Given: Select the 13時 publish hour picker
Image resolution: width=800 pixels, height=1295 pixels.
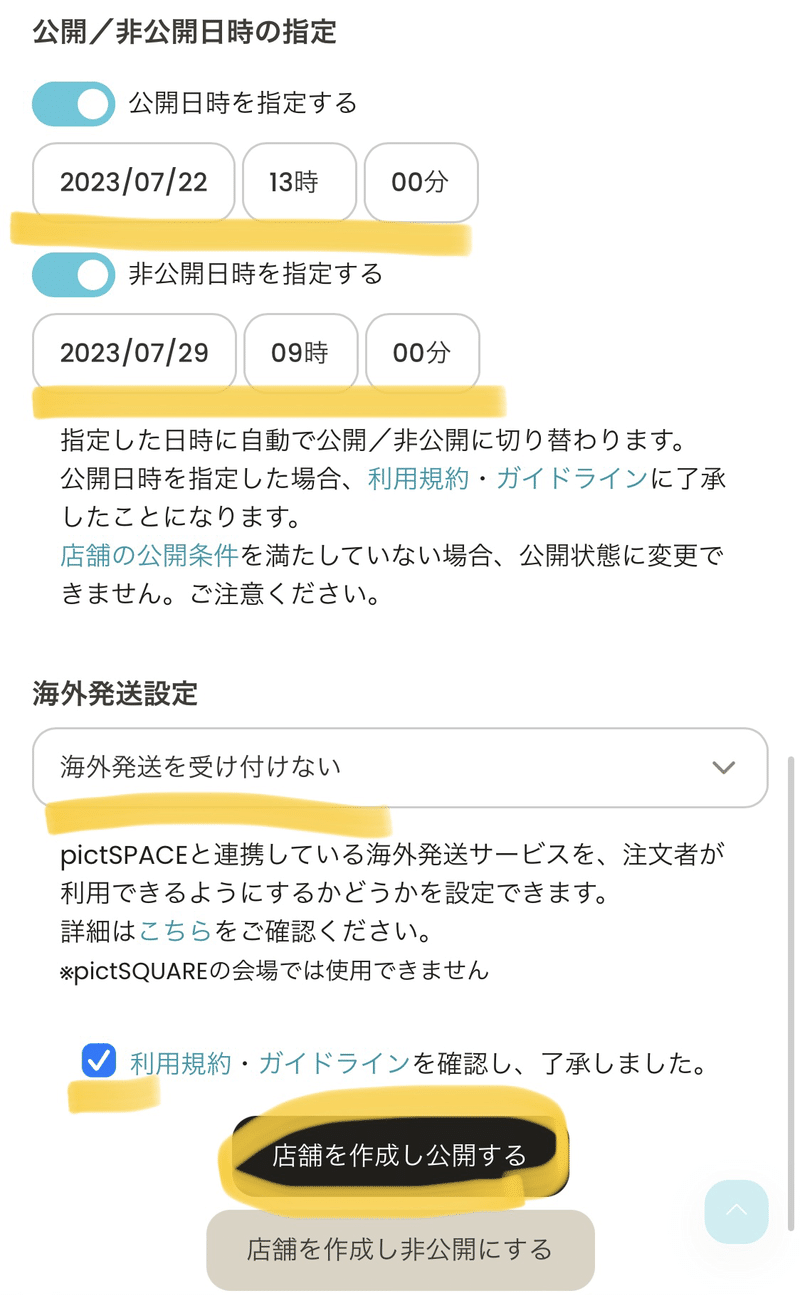Looking at the screenshot, I should point(299,182).
